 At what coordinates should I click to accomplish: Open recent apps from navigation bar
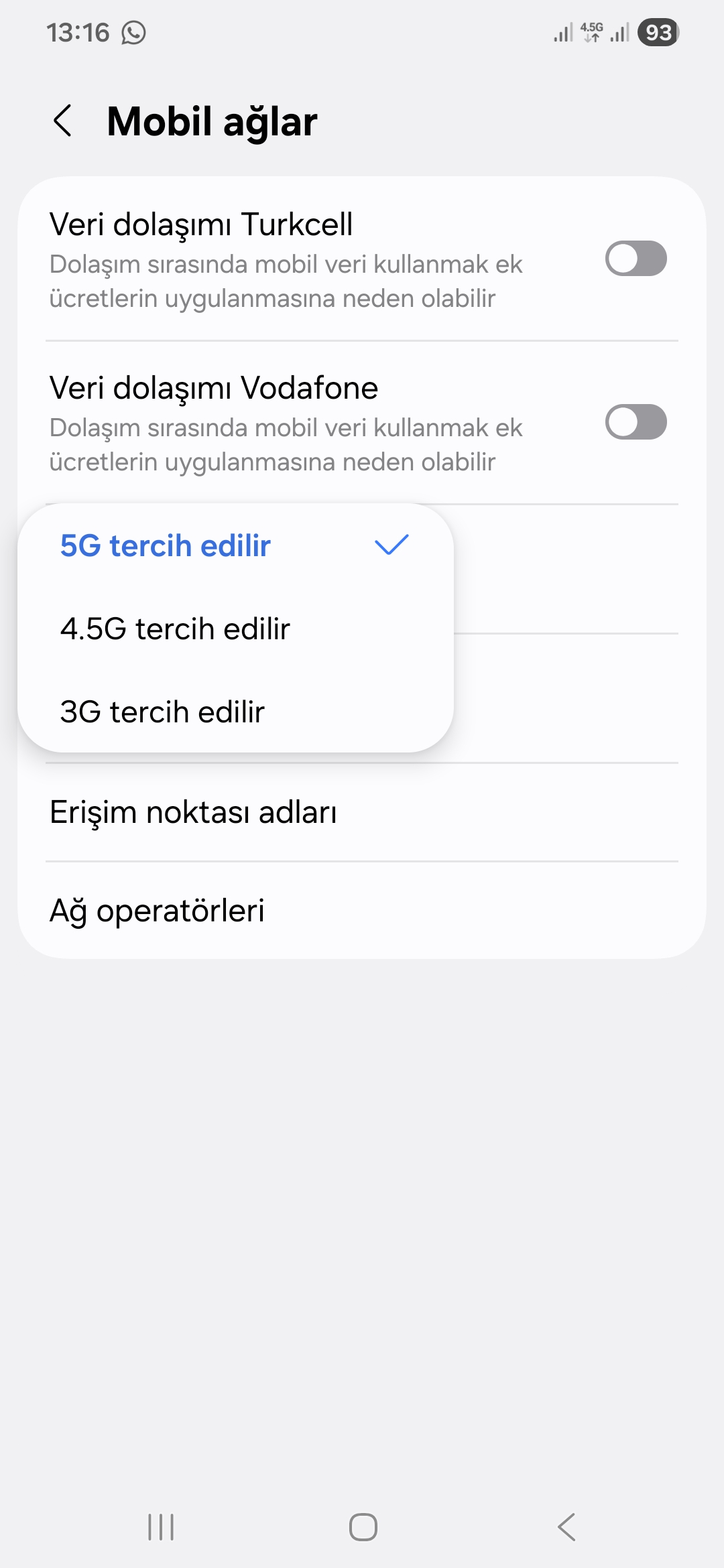(161, 1527)
